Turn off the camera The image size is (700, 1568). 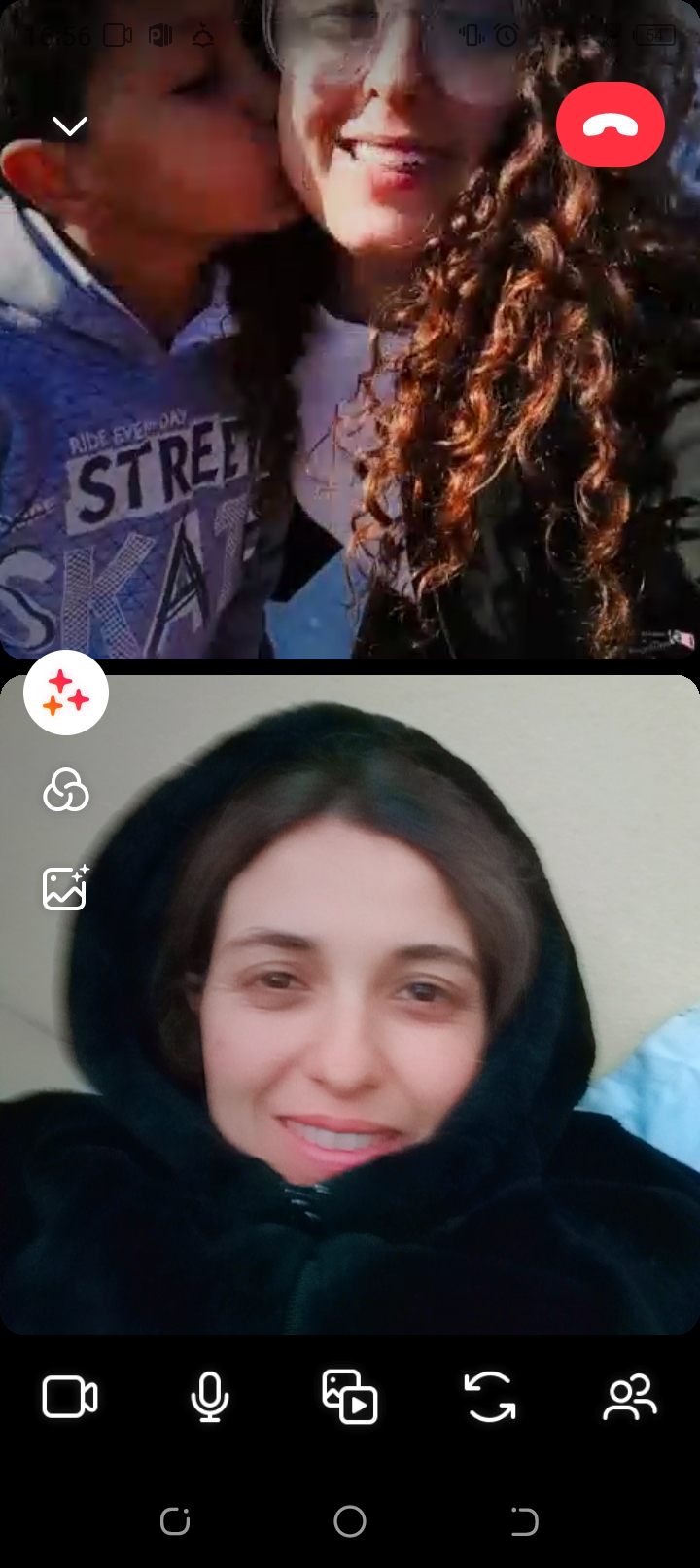coord(70,1398)
